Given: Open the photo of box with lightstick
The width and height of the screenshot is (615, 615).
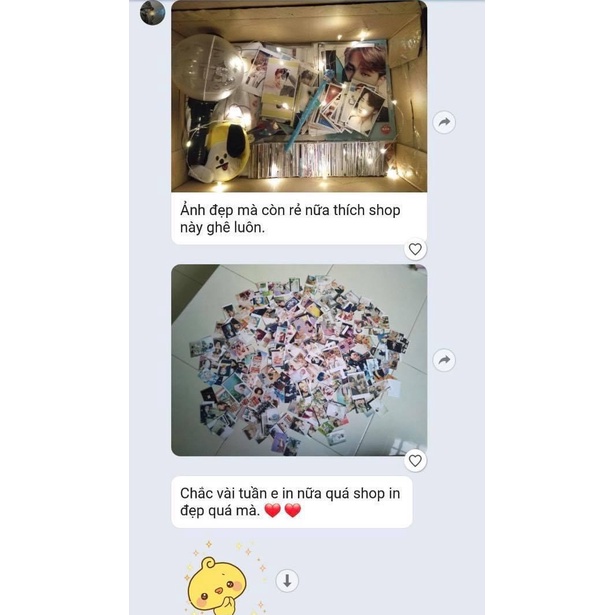Looking at the screenshot, I should tap(298, 96).
